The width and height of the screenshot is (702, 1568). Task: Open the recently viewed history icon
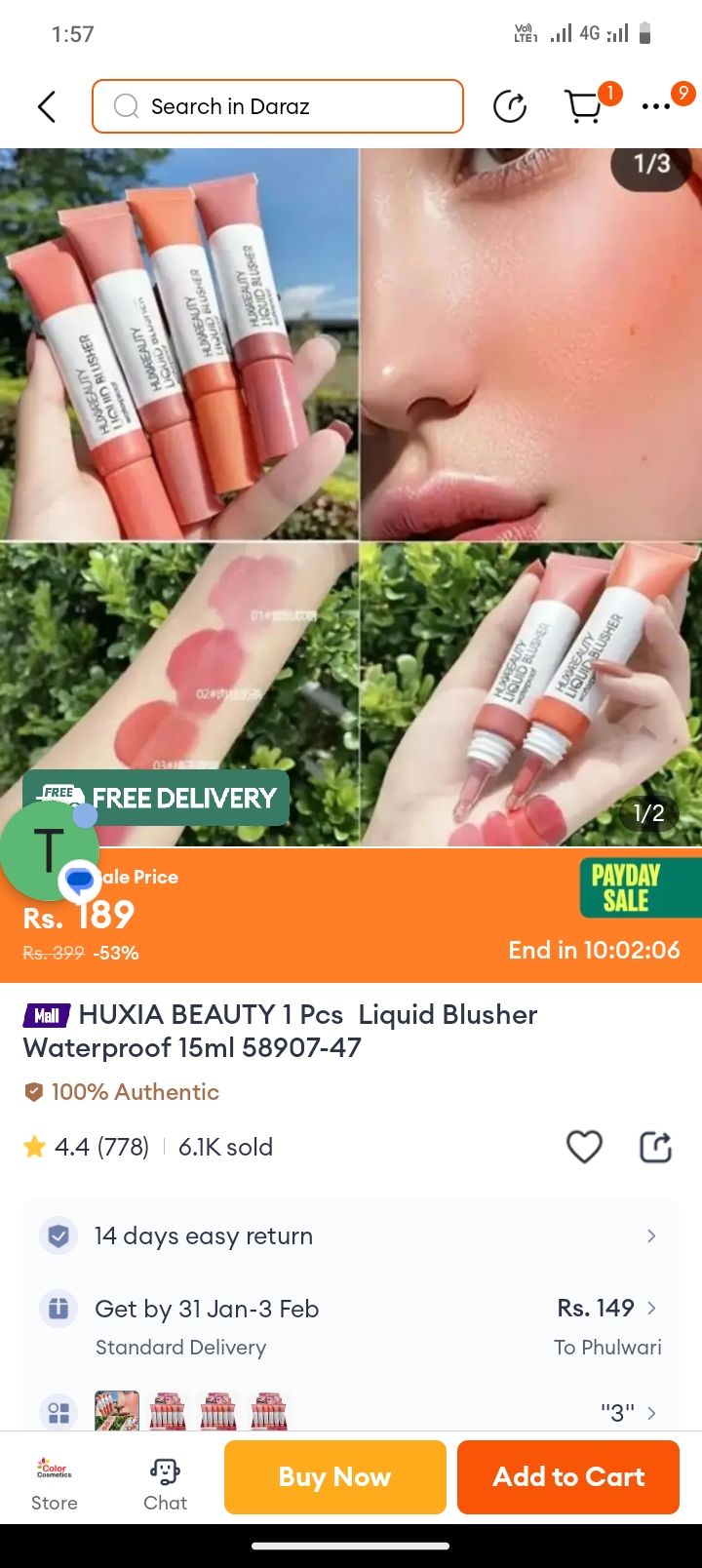click(510, 106)
